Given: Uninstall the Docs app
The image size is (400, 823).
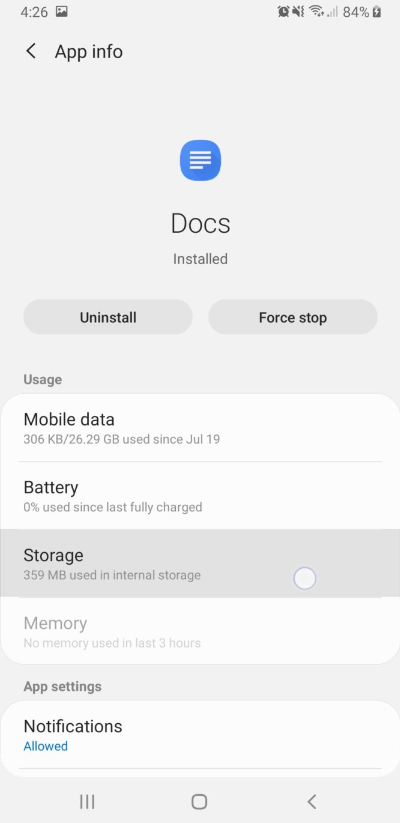Looking at the screenshot, I should tap(108, 317).
